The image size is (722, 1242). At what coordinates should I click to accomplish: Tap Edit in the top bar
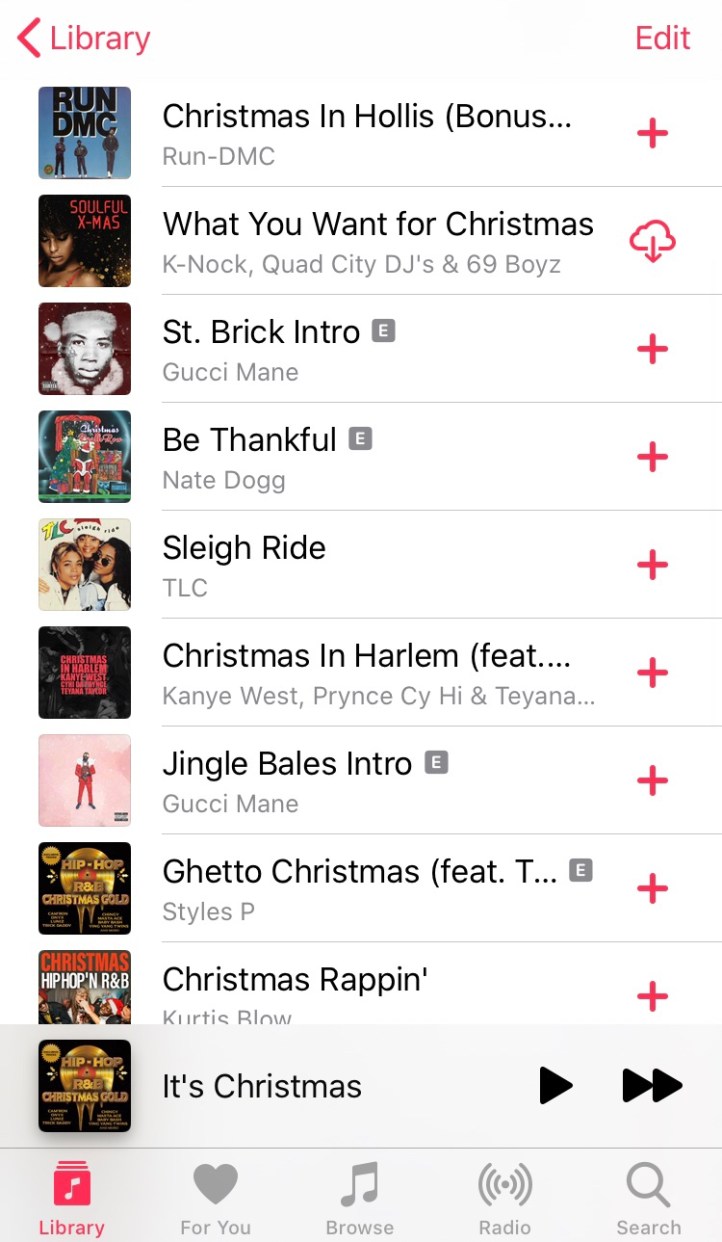(x=662, y=38)
